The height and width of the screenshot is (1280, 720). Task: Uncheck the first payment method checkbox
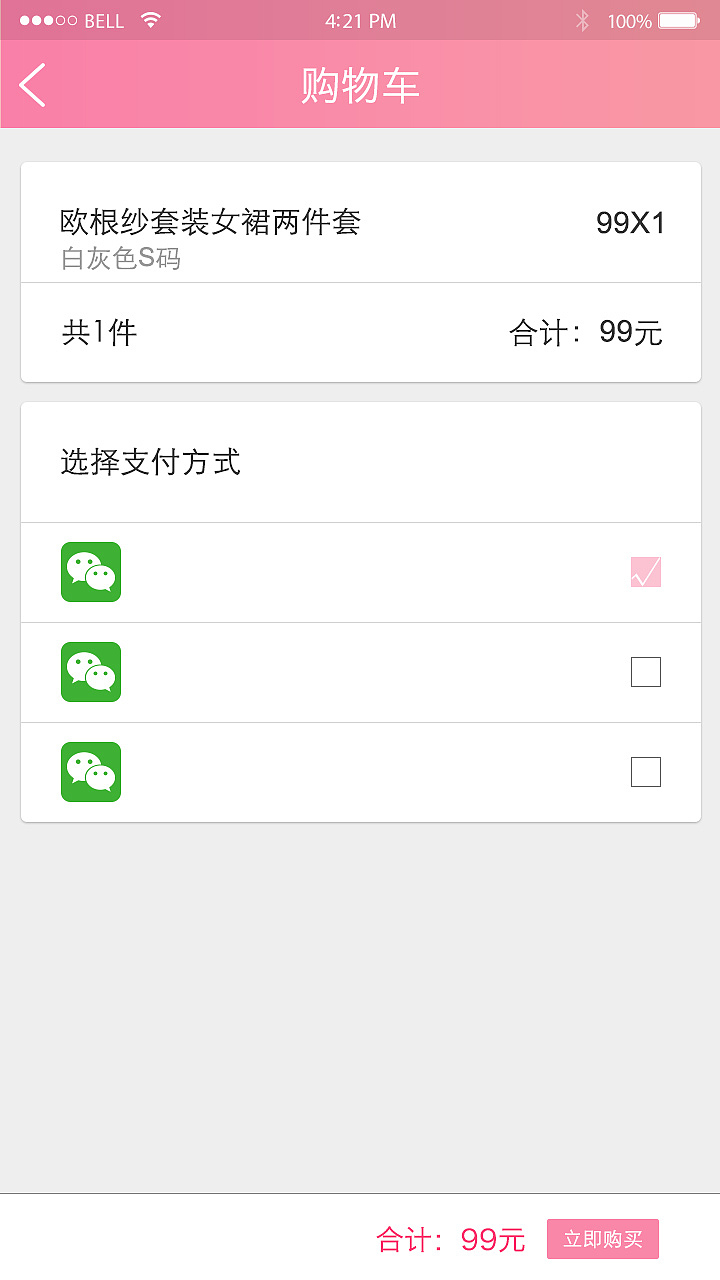pos(645,572)
